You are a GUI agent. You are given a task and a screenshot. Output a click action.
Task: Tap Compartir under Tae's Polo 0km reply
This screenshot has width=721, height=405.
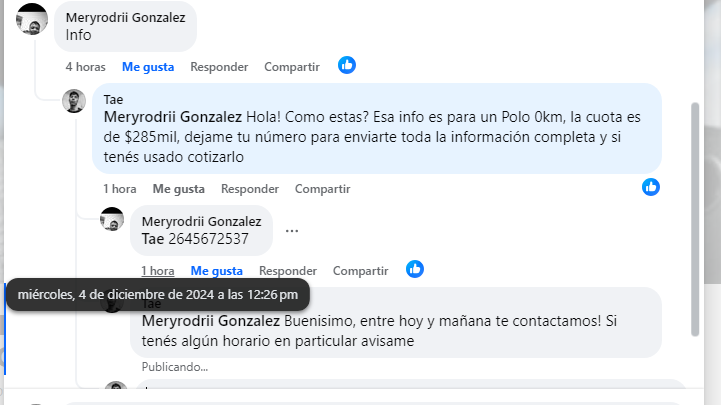pyautogui.click(x=322, y=188)
